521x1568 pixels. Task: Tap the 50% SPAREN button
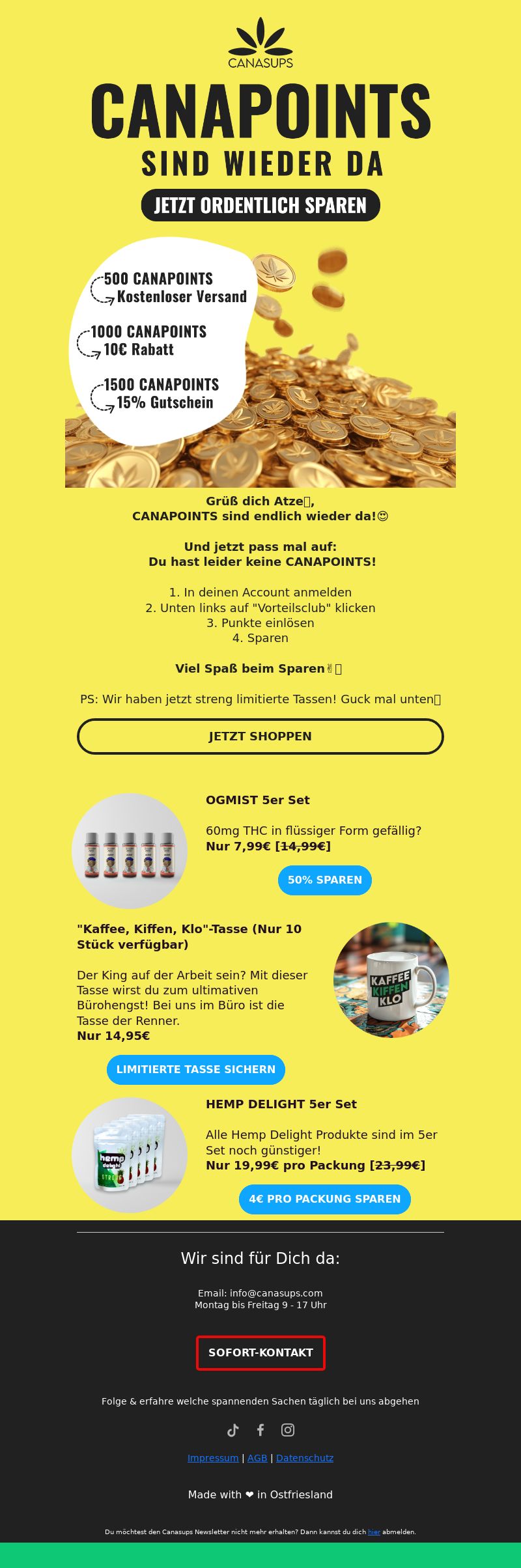[x=324, y=880]
